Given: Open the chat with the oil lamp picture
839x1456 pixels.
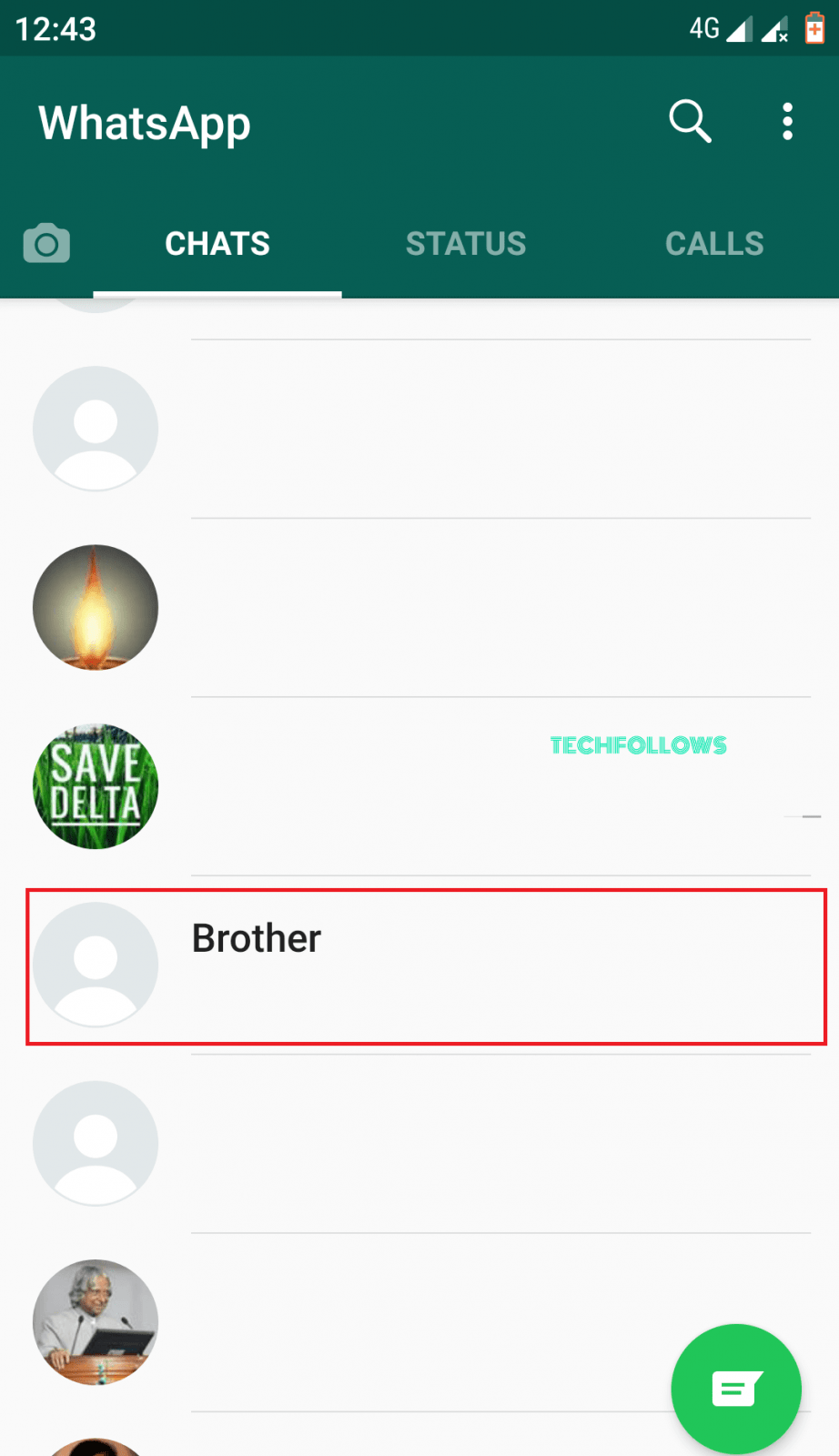Looking at the screenshot, I should [419, 608].
